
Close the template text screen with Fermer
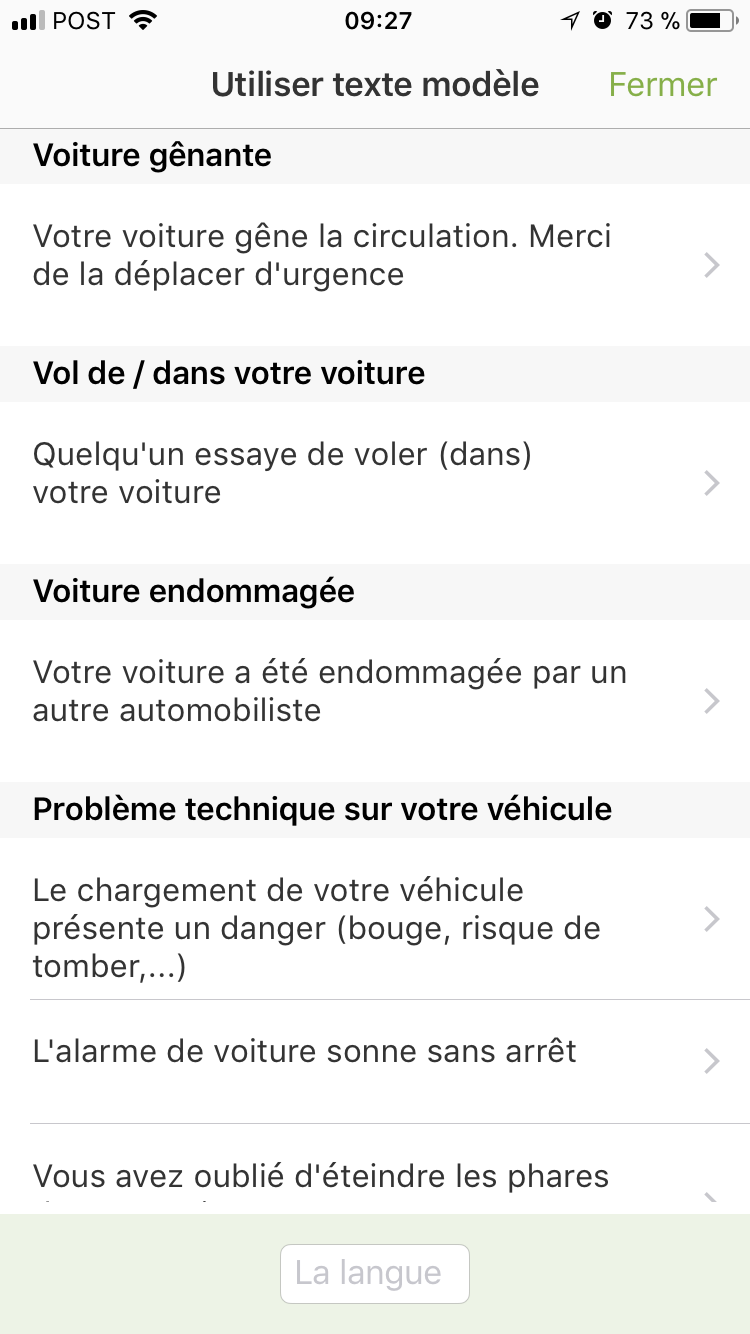tap(662, 85)
